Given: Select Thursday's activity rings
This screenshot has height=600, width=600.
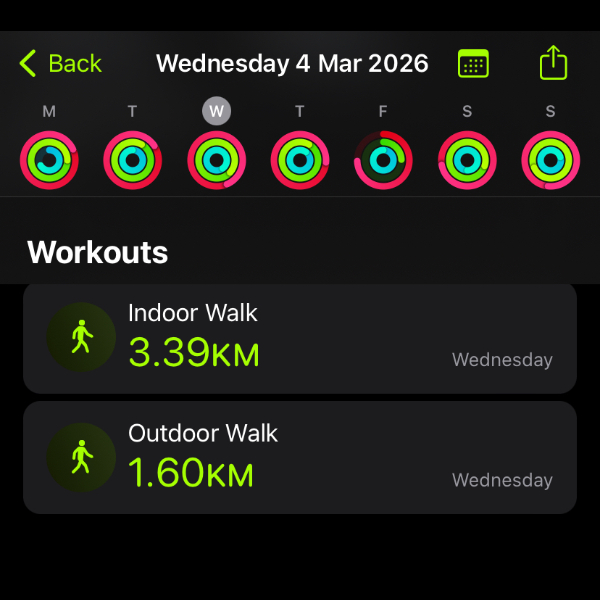Looking at the screenshot, I should click(x=300, y=159).
